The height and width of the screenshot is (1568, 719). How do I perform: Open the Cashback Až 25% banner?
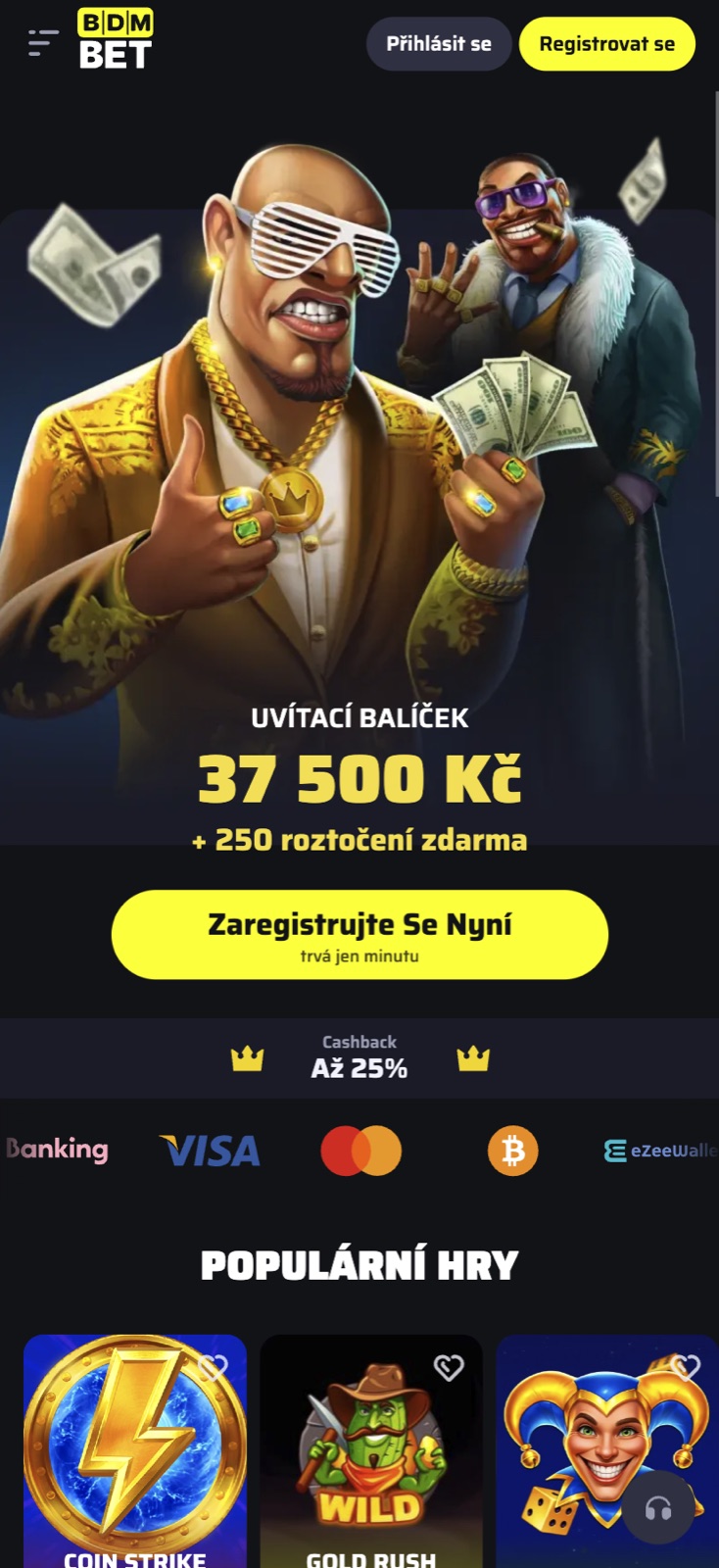click(x=359, y=1058)
